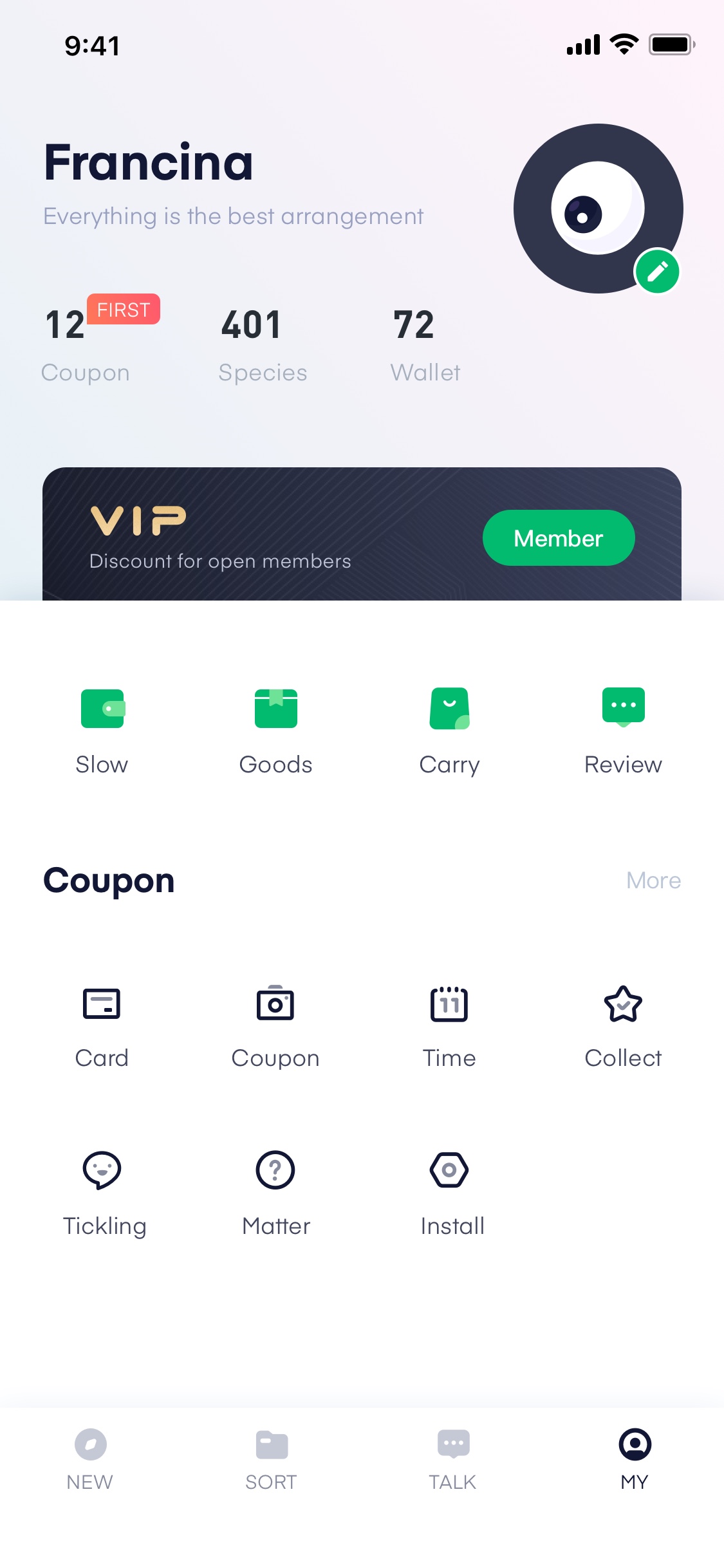The width and height of the screenshot is (724, 1568).
Task: Open the Card option
Action: 102,1027
